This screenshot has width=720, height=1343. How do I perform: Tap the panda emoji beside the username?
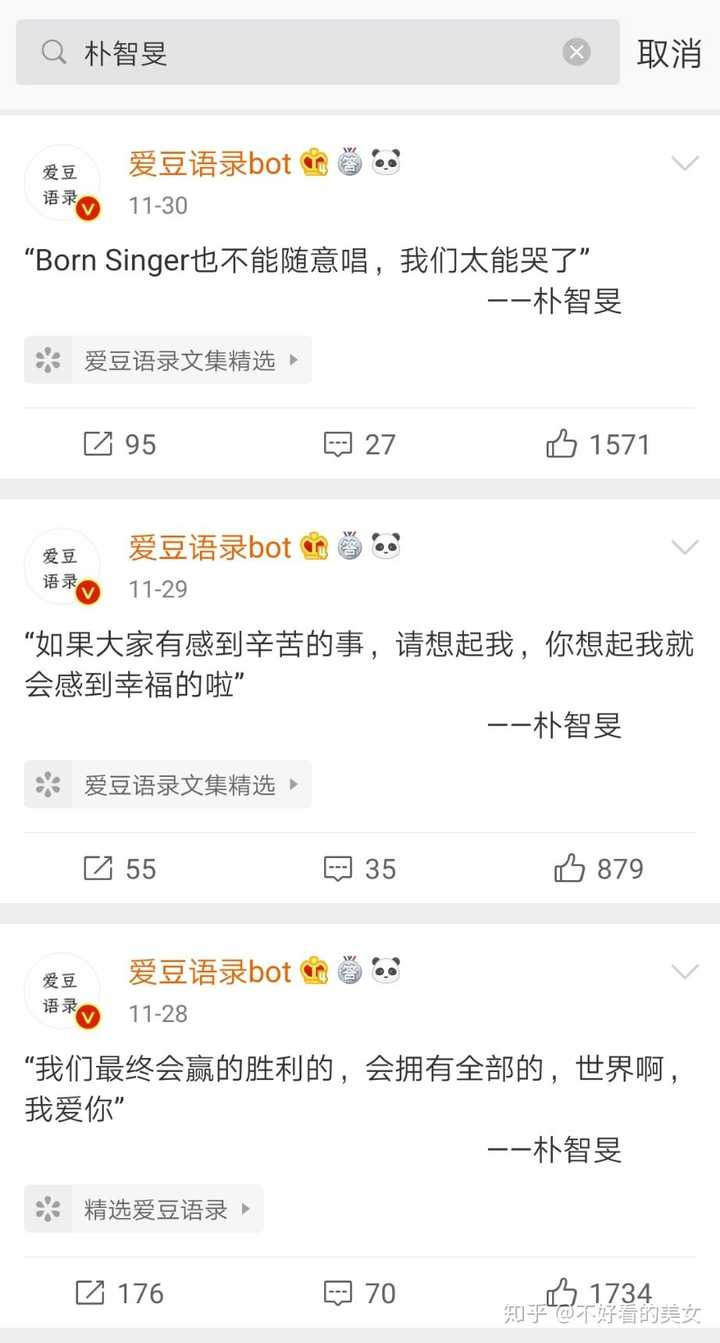[x=385, y=161]
